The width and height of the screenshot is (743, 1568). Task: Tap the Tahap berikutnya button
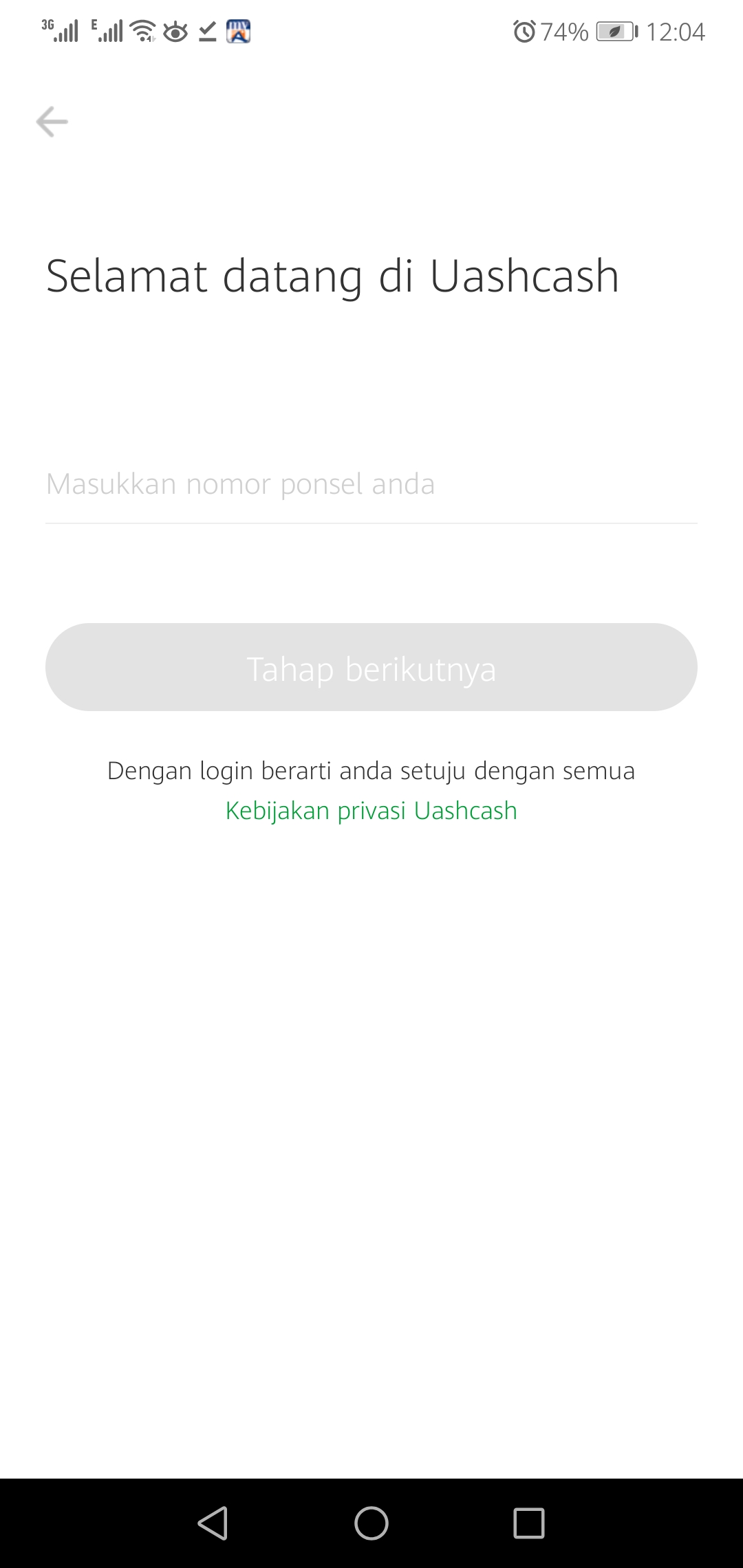tap(371, 667)
